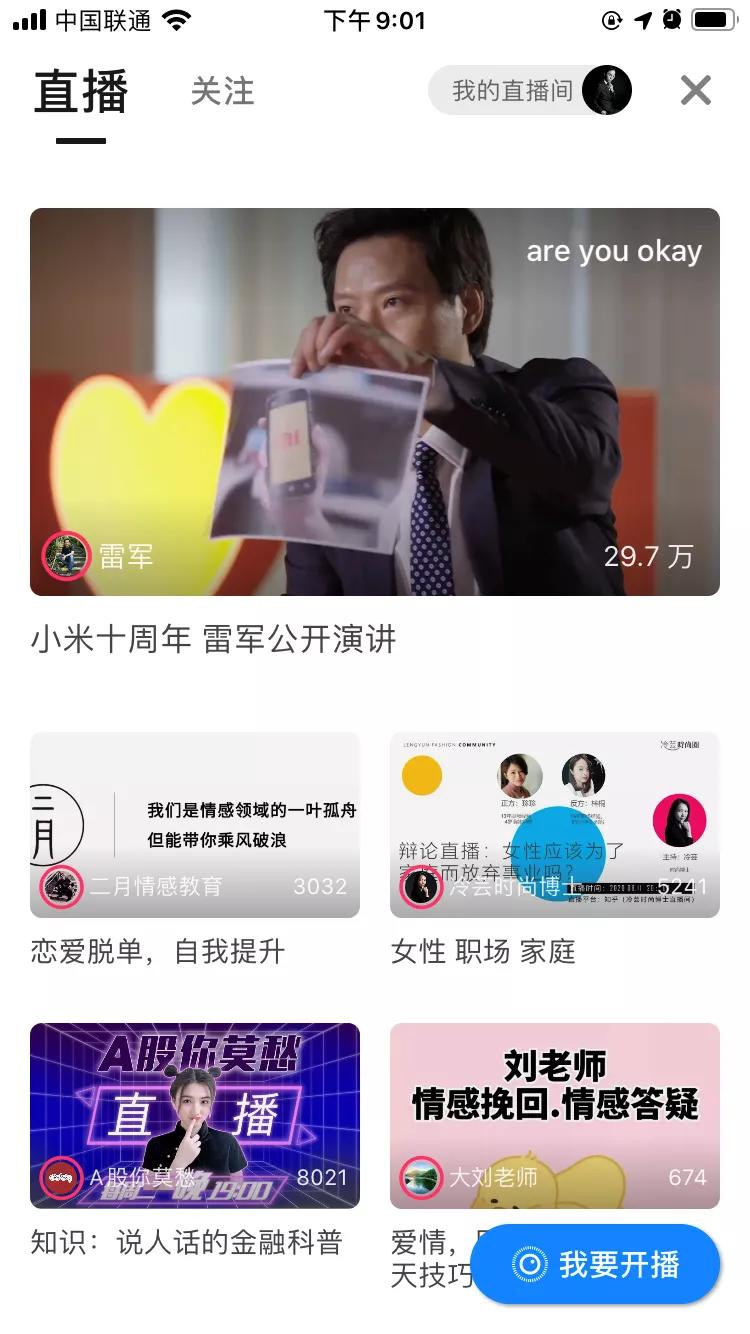Tap 我要开播 to start streaming
750x1334 pixels.
[x=596, y=1264]
